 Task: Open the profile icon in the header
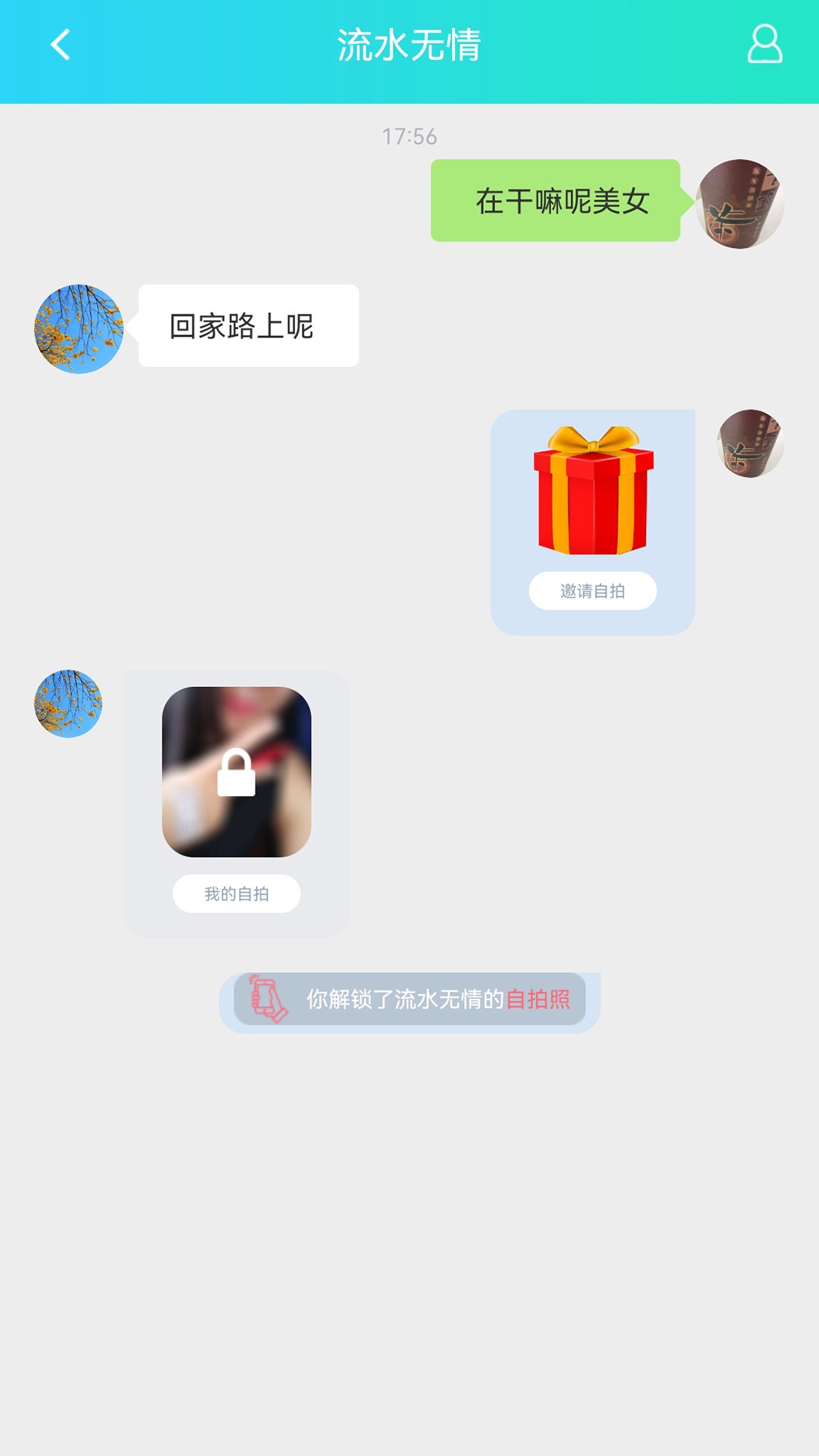point(764,44)
